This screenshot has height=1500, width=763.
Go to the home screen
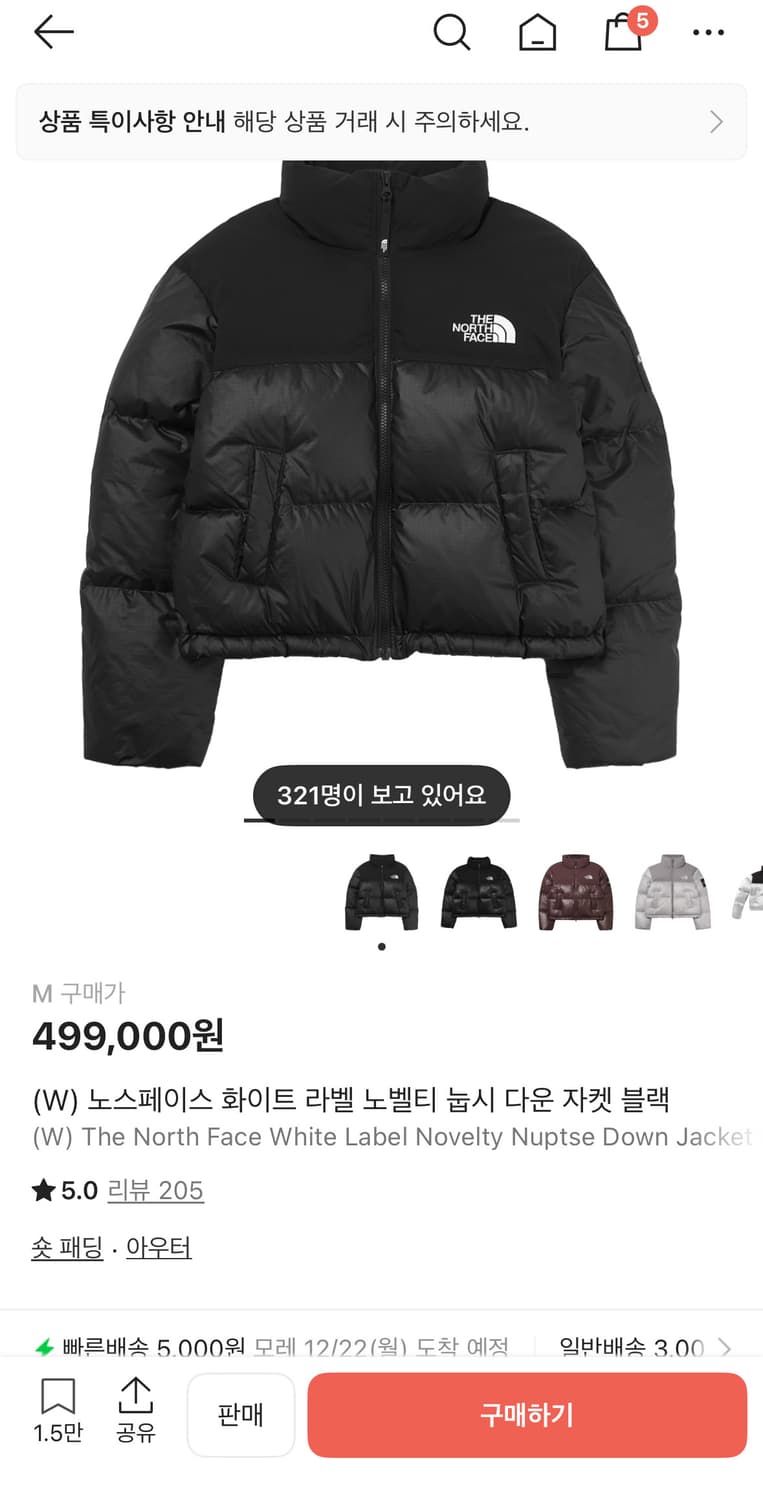point(537,32)
